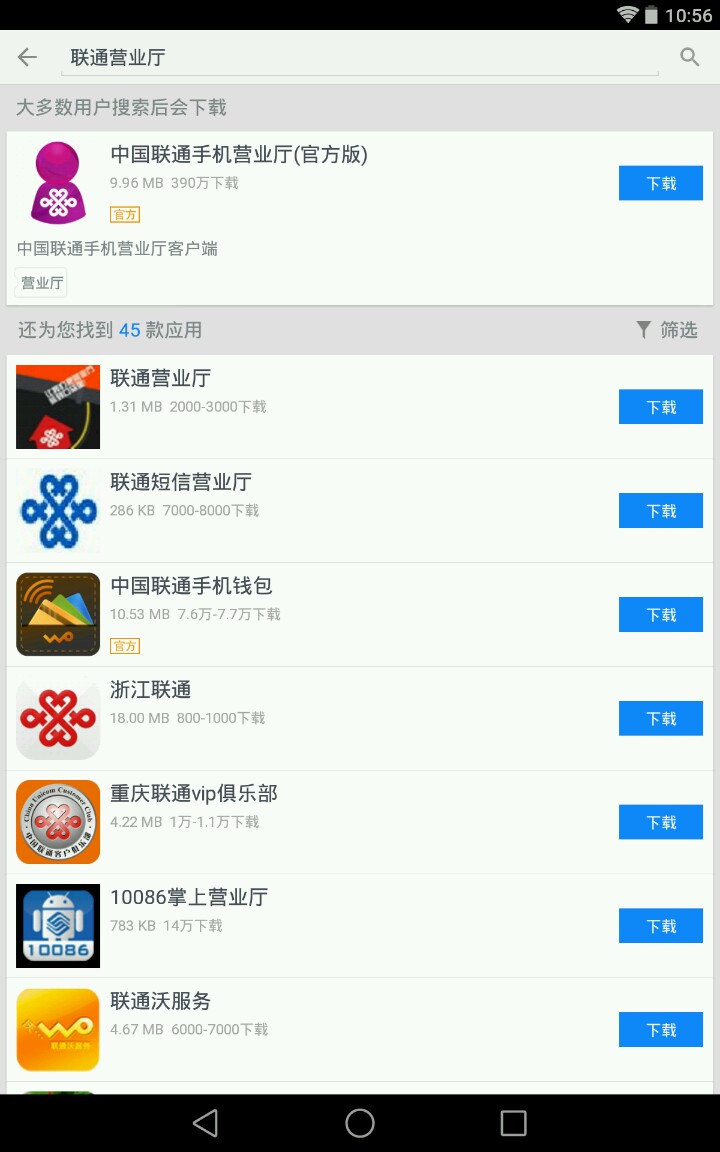Download 联通短信营业厅
The height and width of the screenshot is (1152, 720).
660,511
